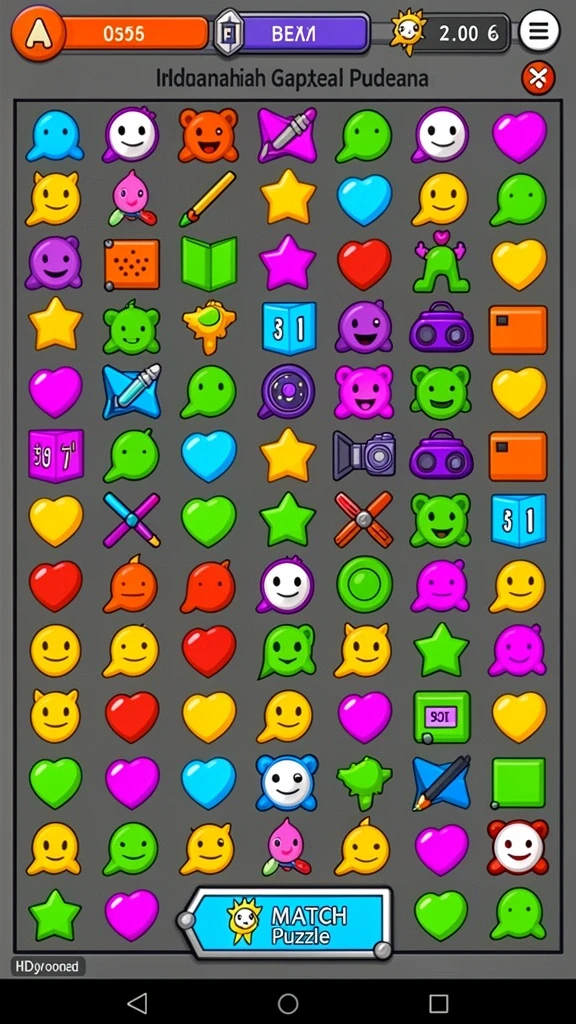Image resolution: width=576 pixels, height=1024 pixels.
Task: Pick the blue-eared white face tile
Action: [x=287, y=781]
